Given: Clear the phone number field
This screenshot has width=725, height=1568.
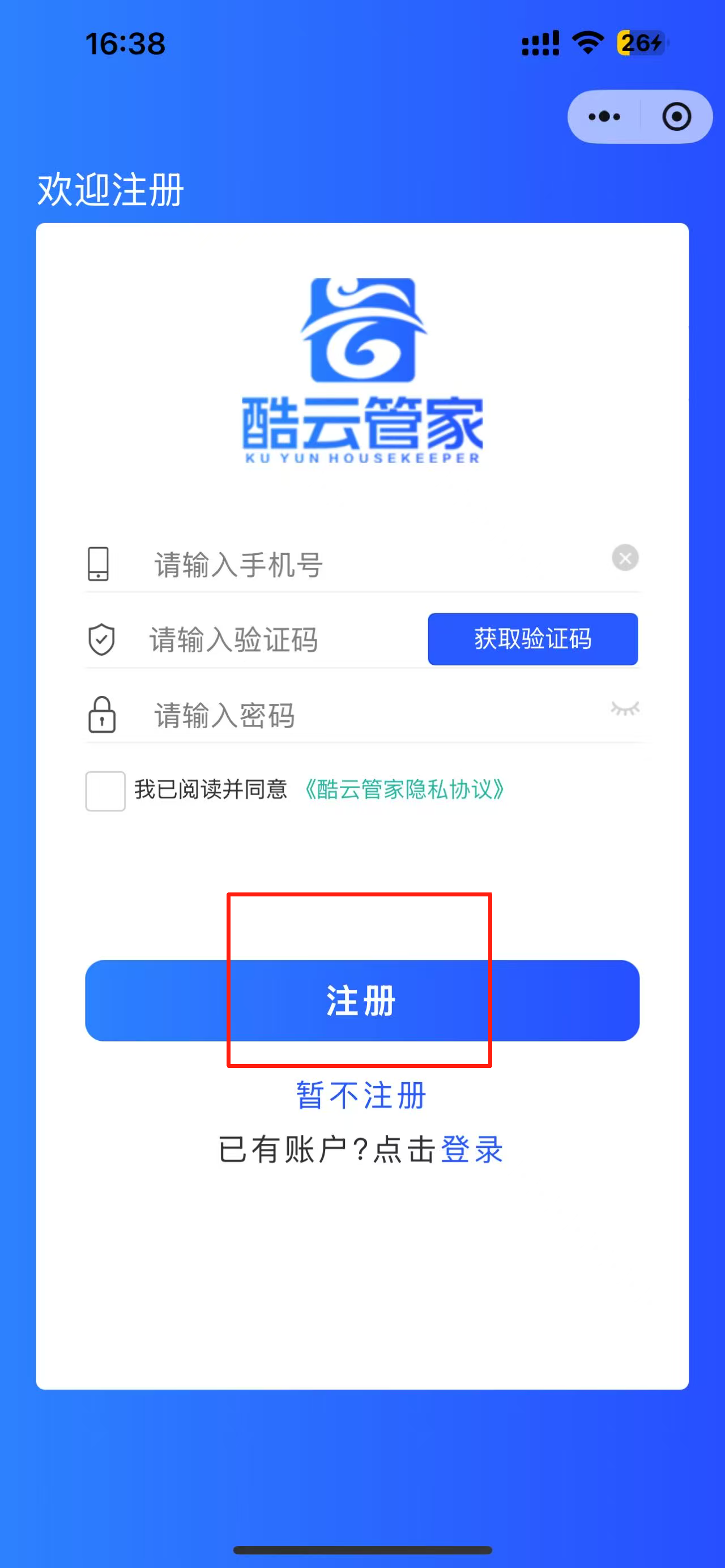Looking at the screenshot, I should point(625,558).
